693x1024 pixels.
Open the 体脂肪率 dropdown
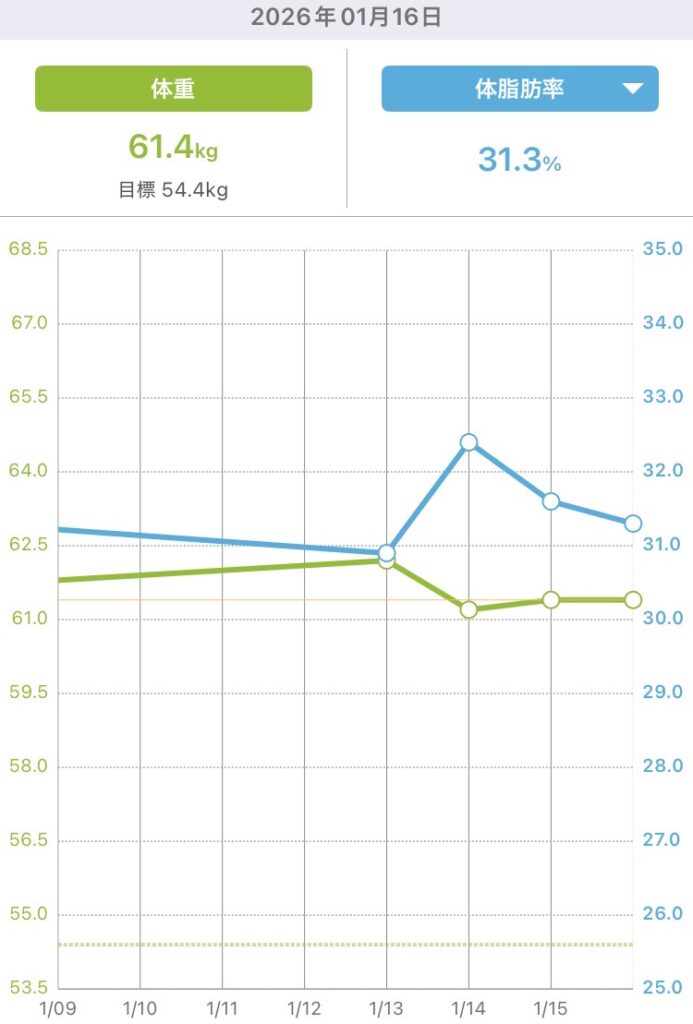coord(520,89)
